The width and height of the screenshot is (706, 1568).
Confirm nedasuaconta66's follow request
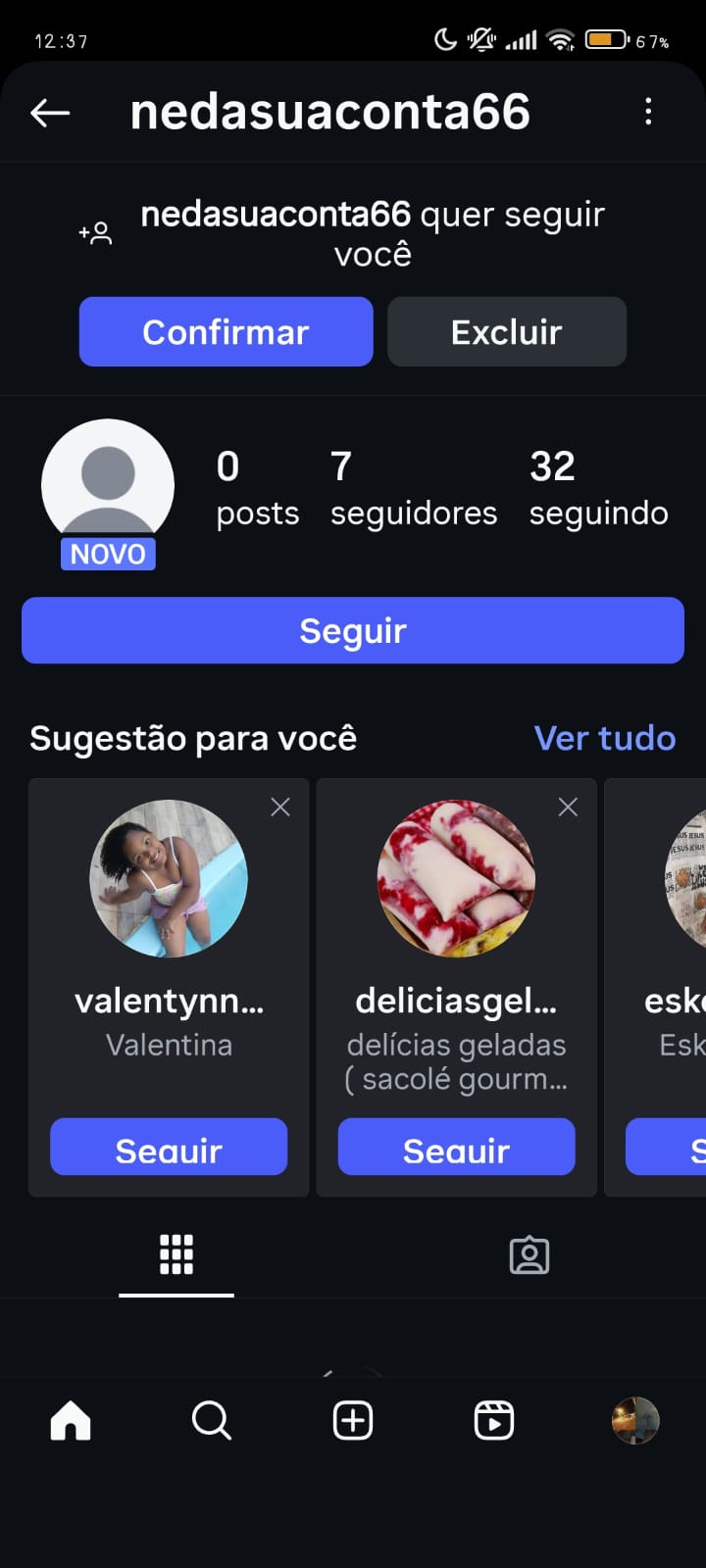click(226, 332)
